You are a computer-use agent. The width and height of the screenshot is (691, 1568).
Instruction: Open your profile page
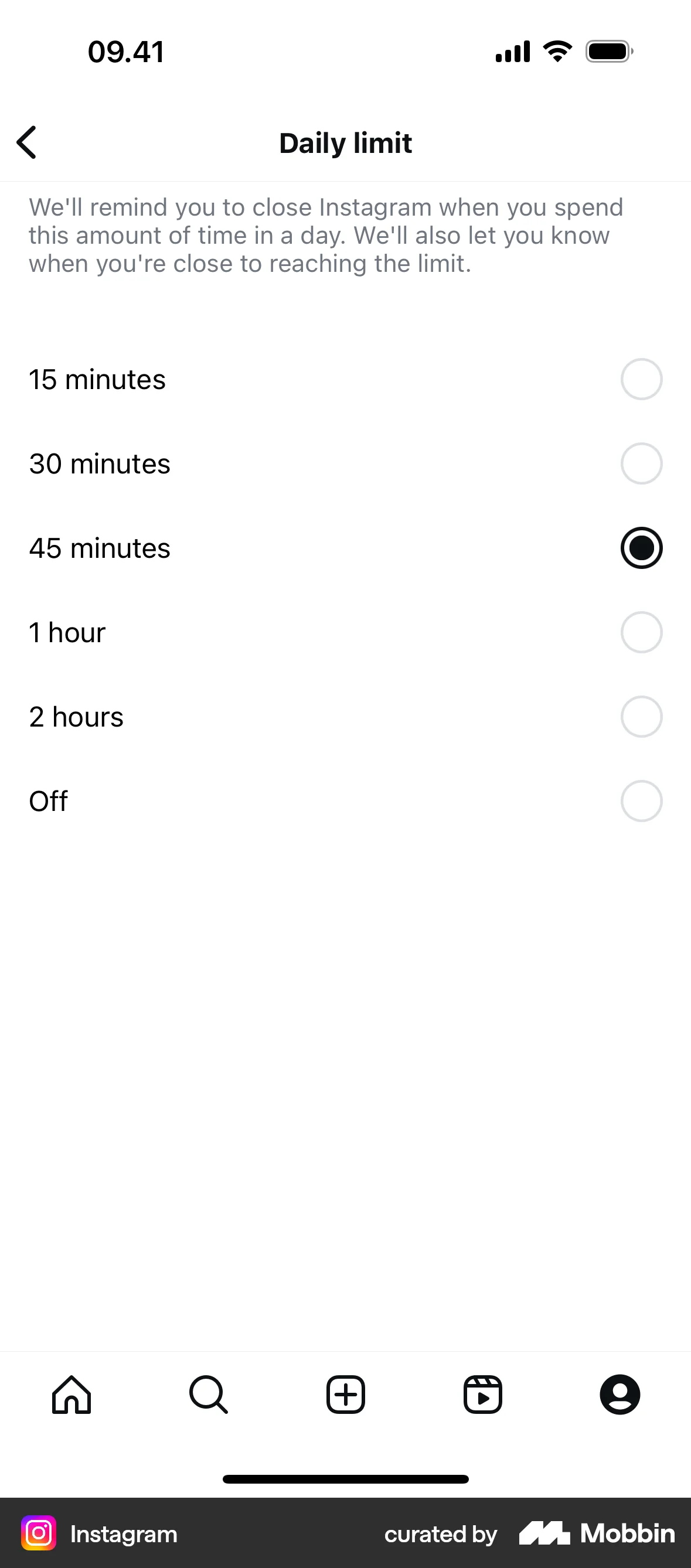point(619,1395)
